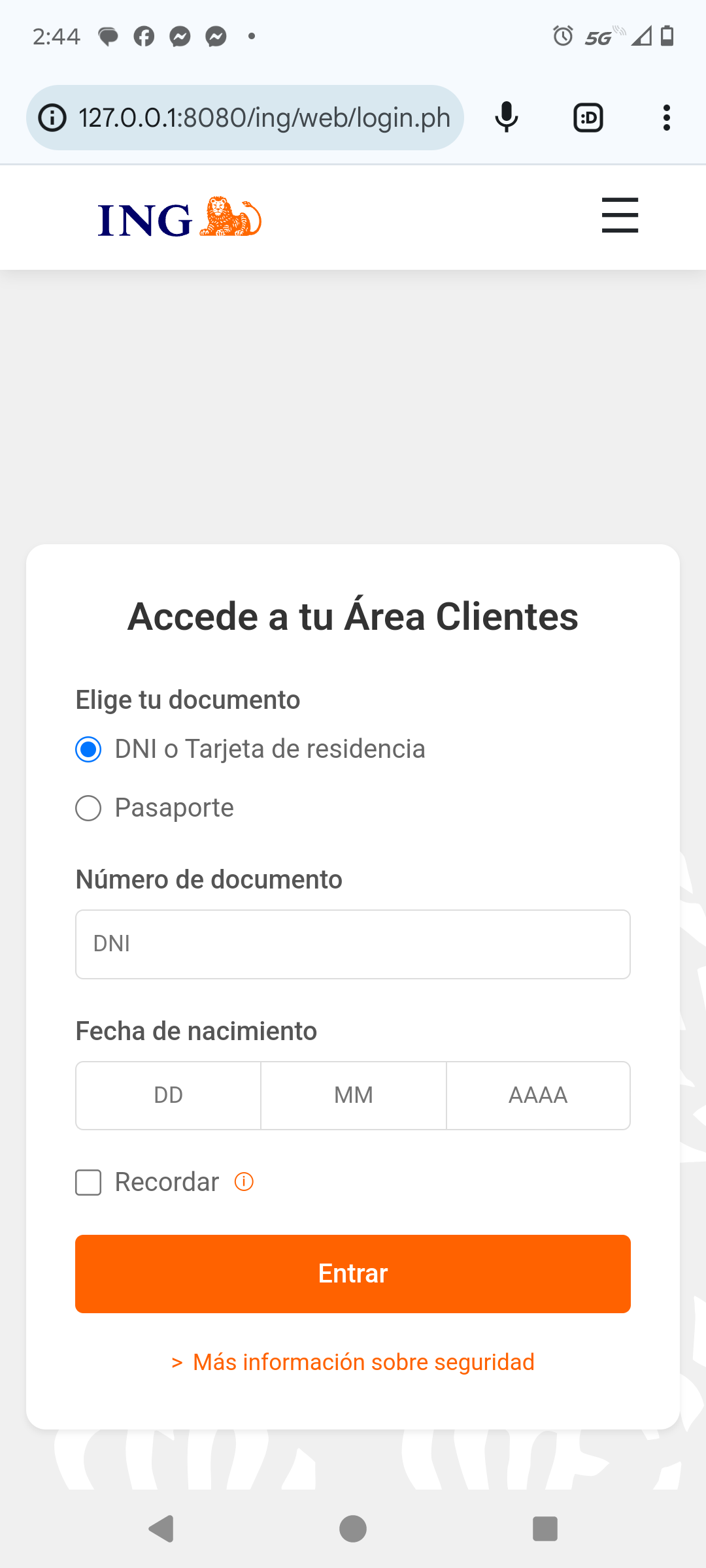Image resolution: width=706 pixels, height=1568 pixels.
Task: Tap the MM month field
Action: tap(354, 1096)
